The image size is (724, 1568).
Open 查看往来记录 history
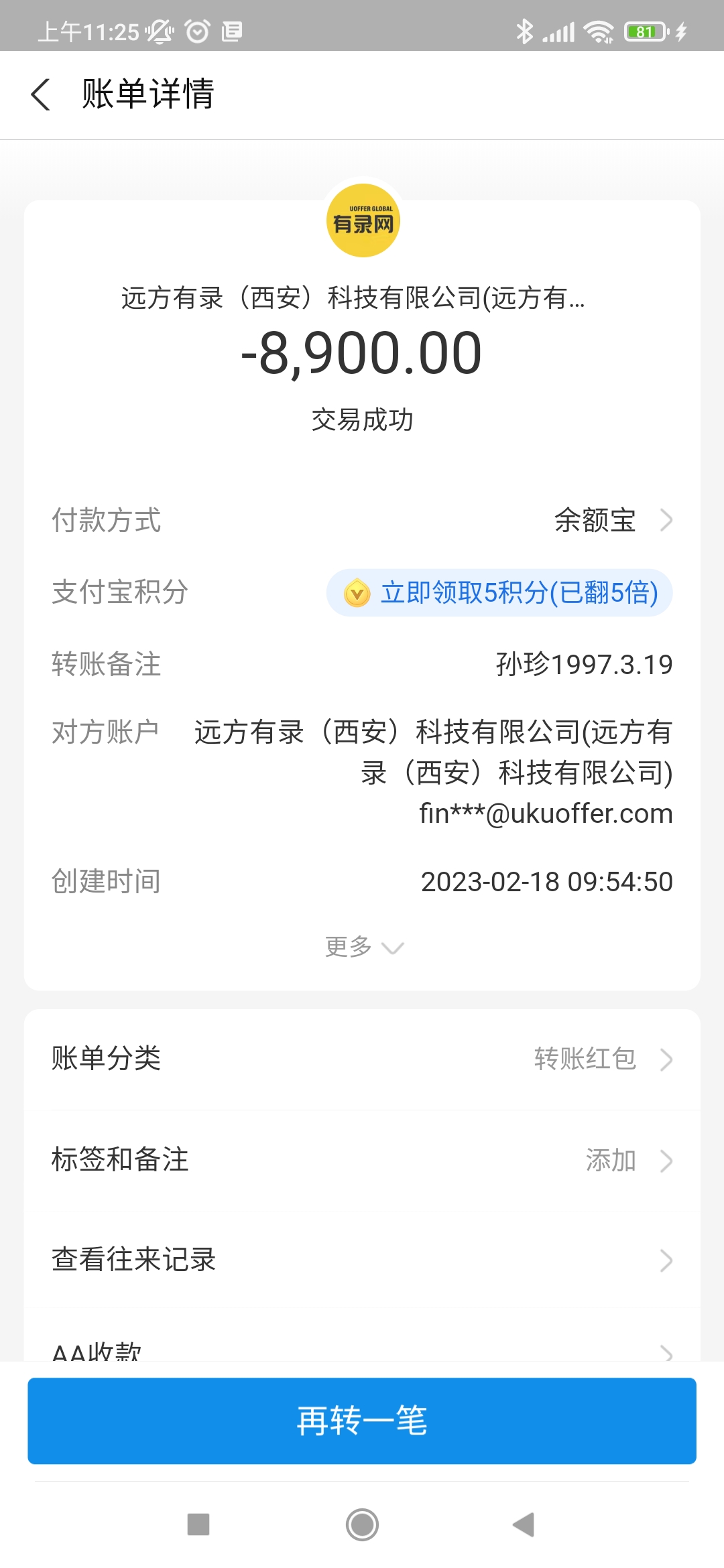coord(362,1260)
